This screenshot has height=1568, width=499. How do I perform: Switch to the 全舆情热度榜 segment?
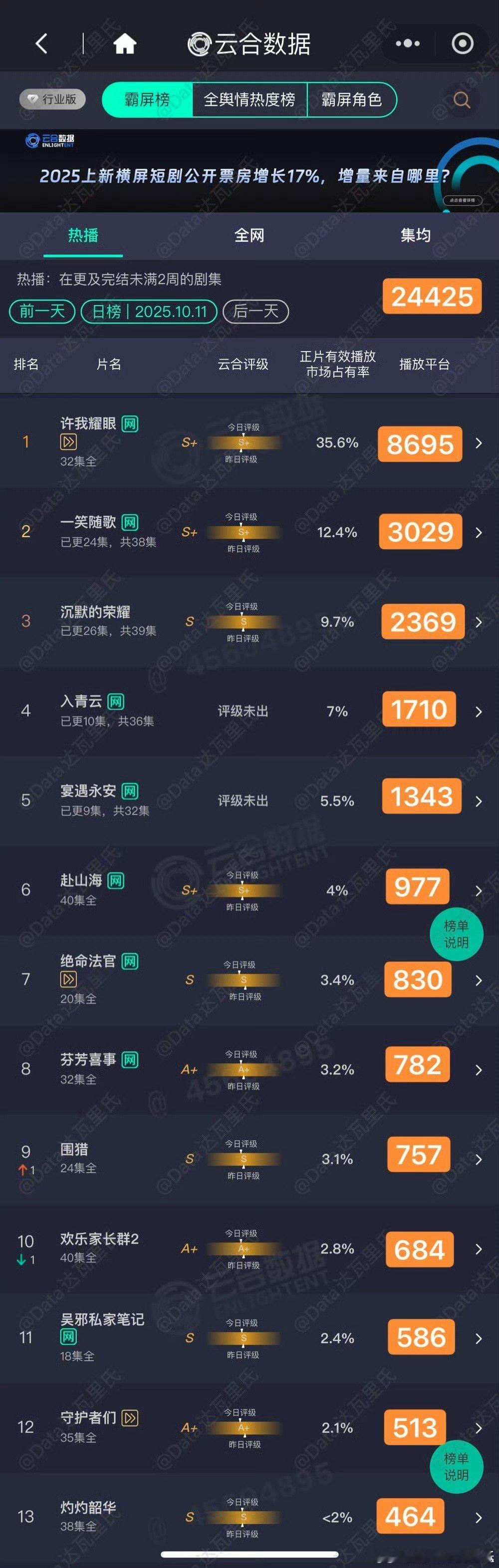click(x=249, y=100)
